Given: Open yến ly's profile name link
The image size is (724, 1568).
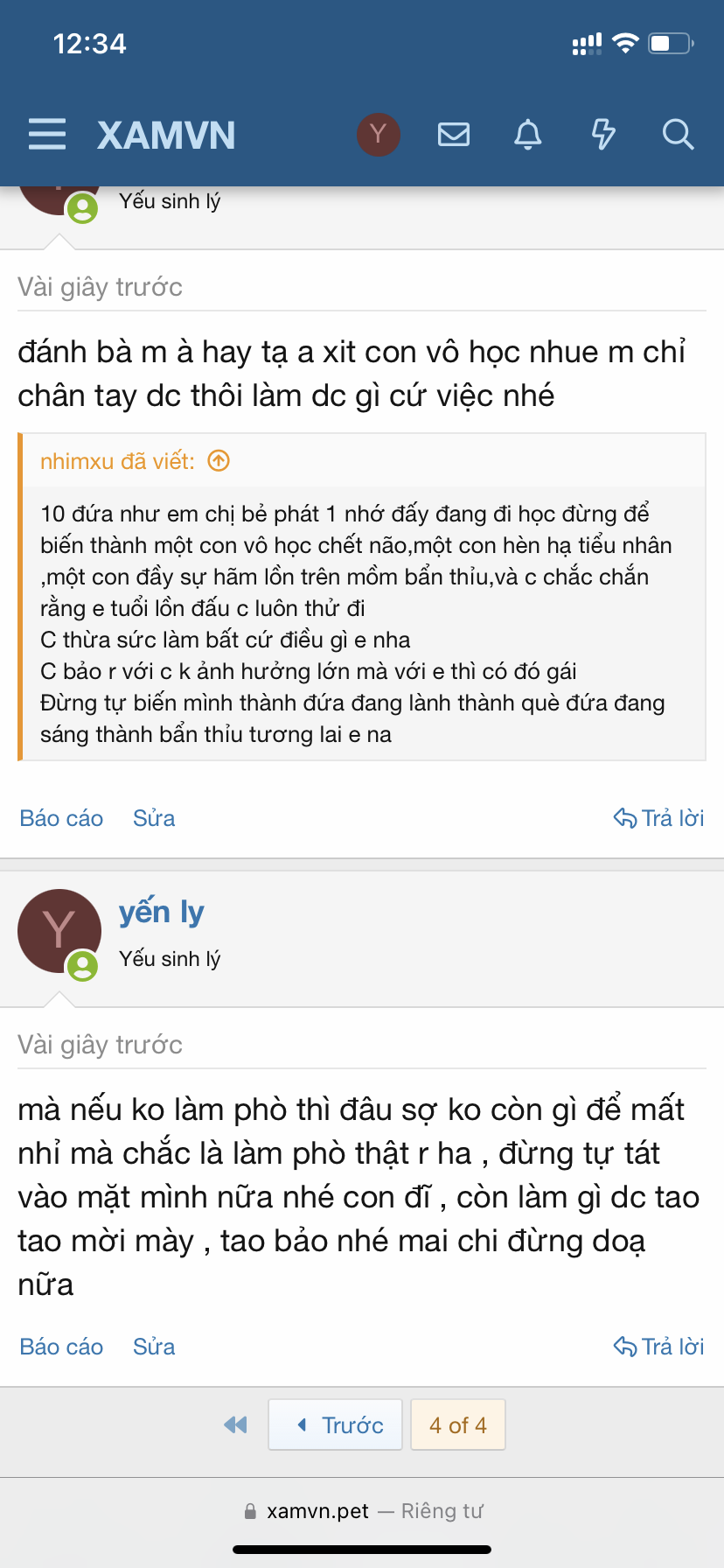Looking at the screenshot, I should 162,913.
